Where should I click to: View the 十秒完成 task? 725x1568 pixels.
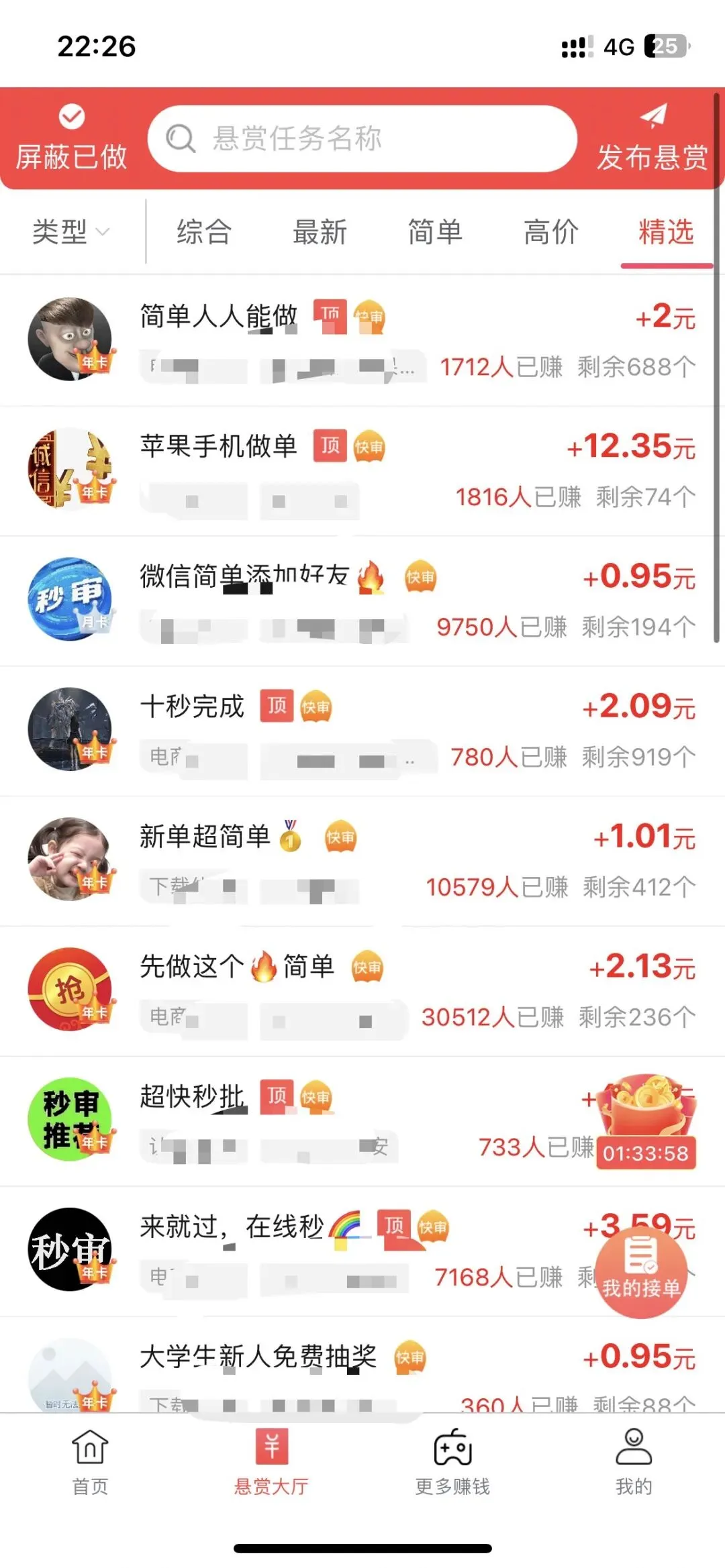pos(192,707)
